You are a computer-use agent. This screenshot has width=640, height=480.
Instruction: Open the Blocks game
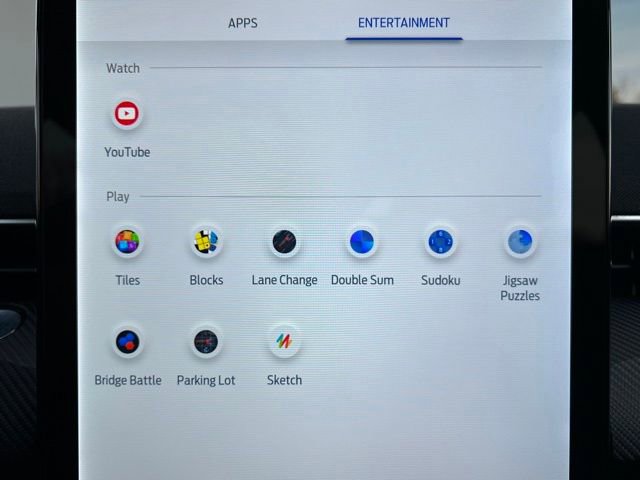(x=206, y=242)
